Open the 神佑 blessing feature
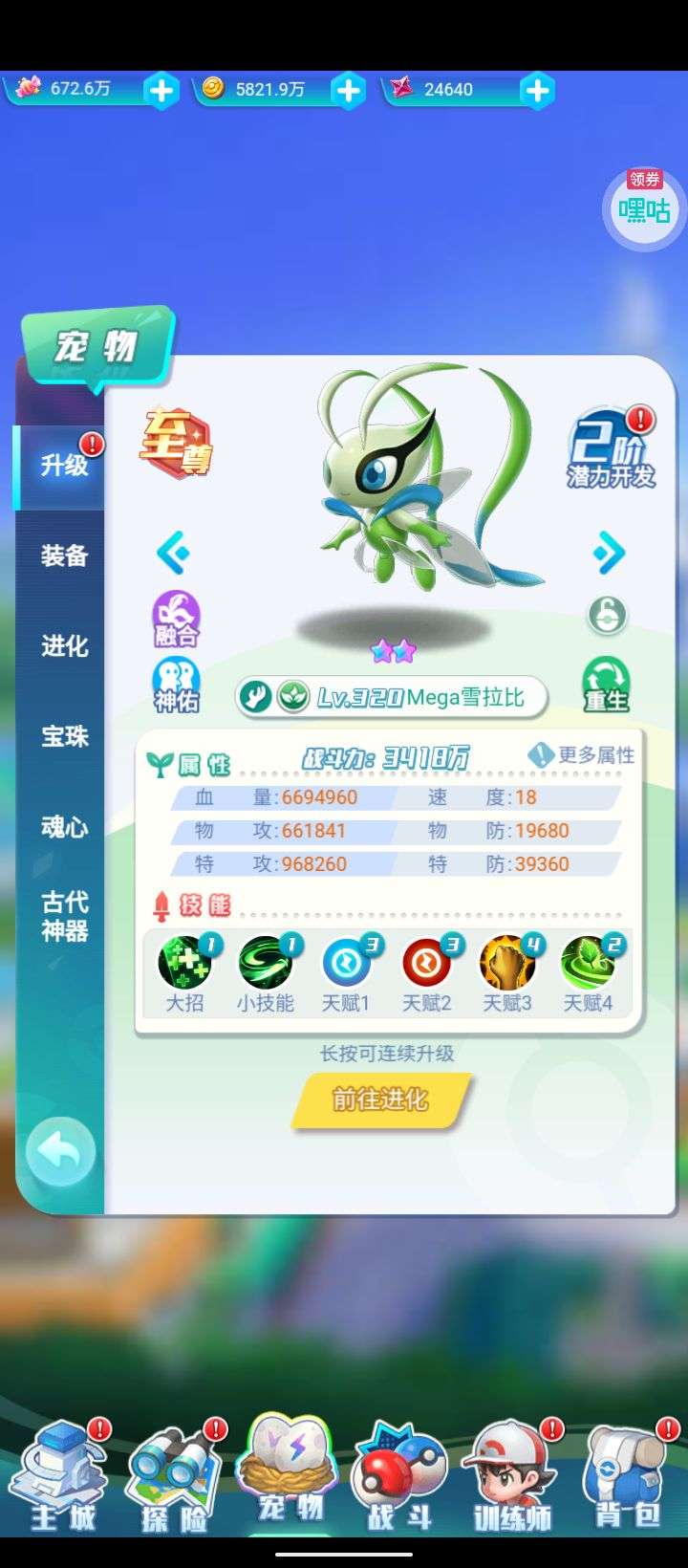 coord(176,686)
